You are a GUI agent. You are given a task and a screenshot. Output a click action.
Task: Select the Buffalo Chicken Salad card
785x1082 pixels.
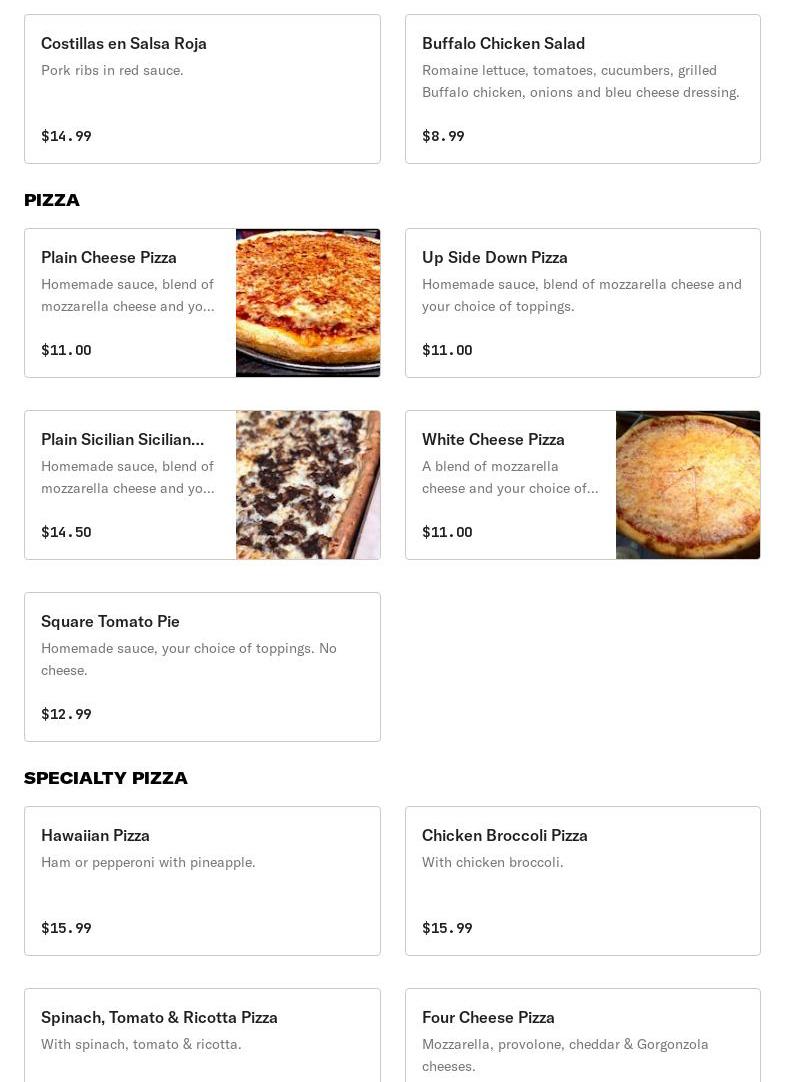tap(582, 89)
